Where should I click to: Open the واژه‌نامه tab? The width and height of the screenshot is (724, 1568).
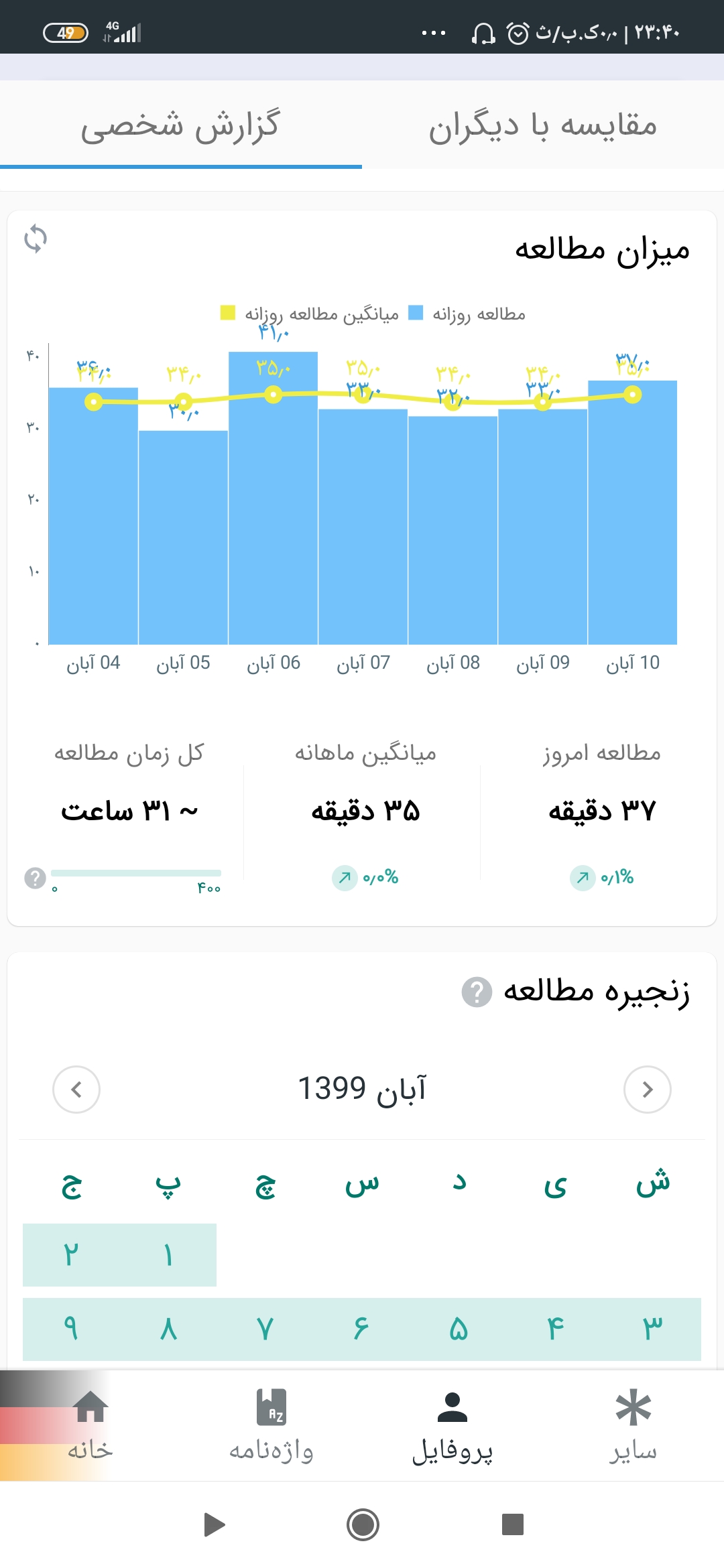[271, 1426]
